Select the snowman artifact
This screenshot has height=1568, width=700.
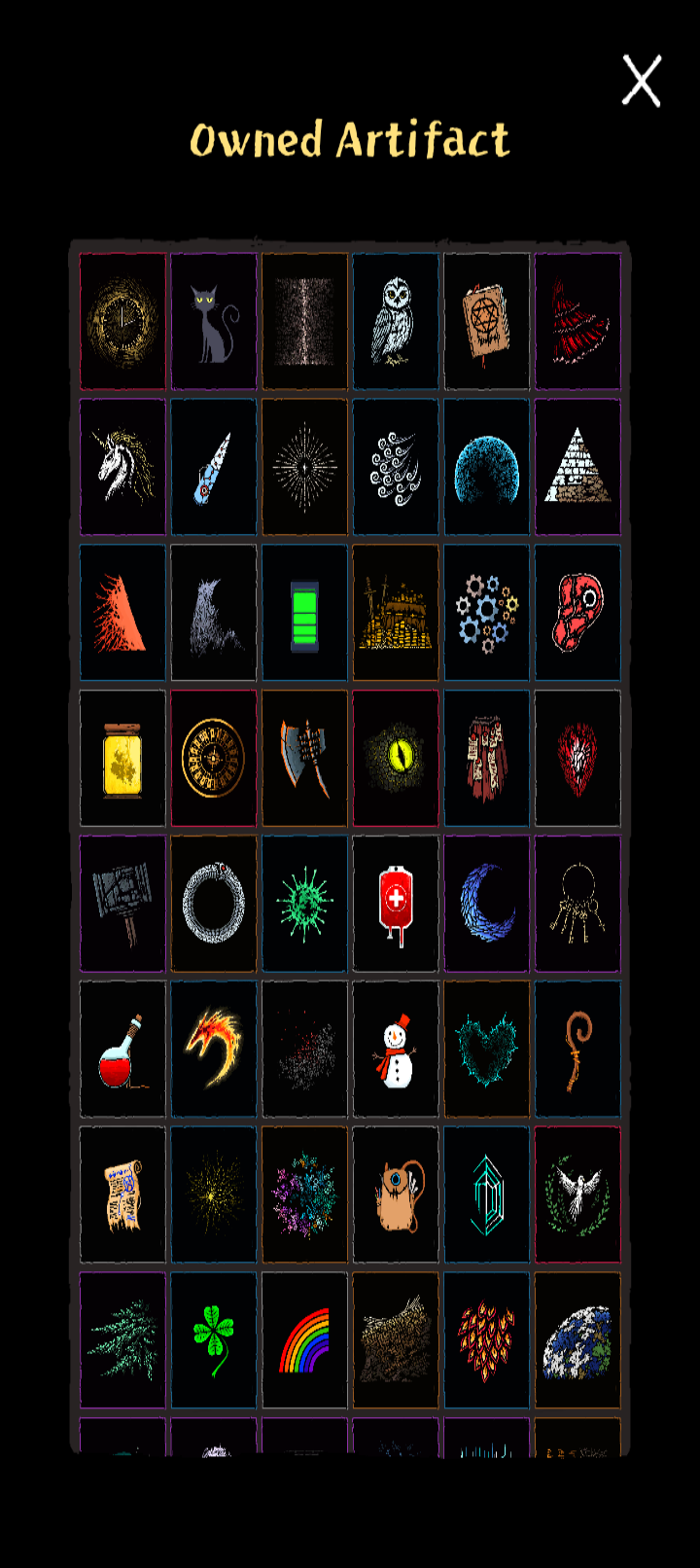[x=396, y=1050]
